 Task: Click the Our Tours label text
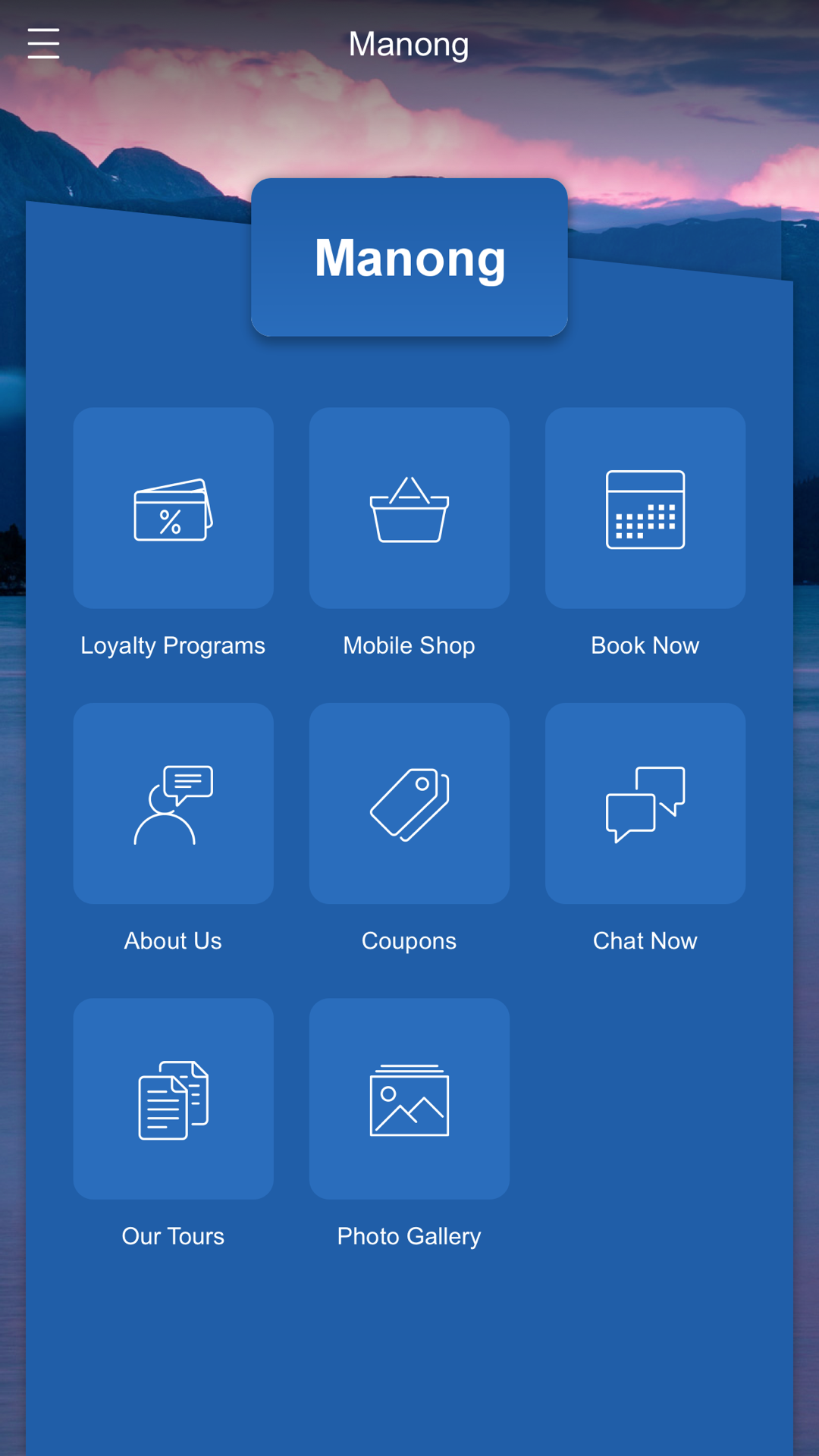click(x=173, y=1236)
